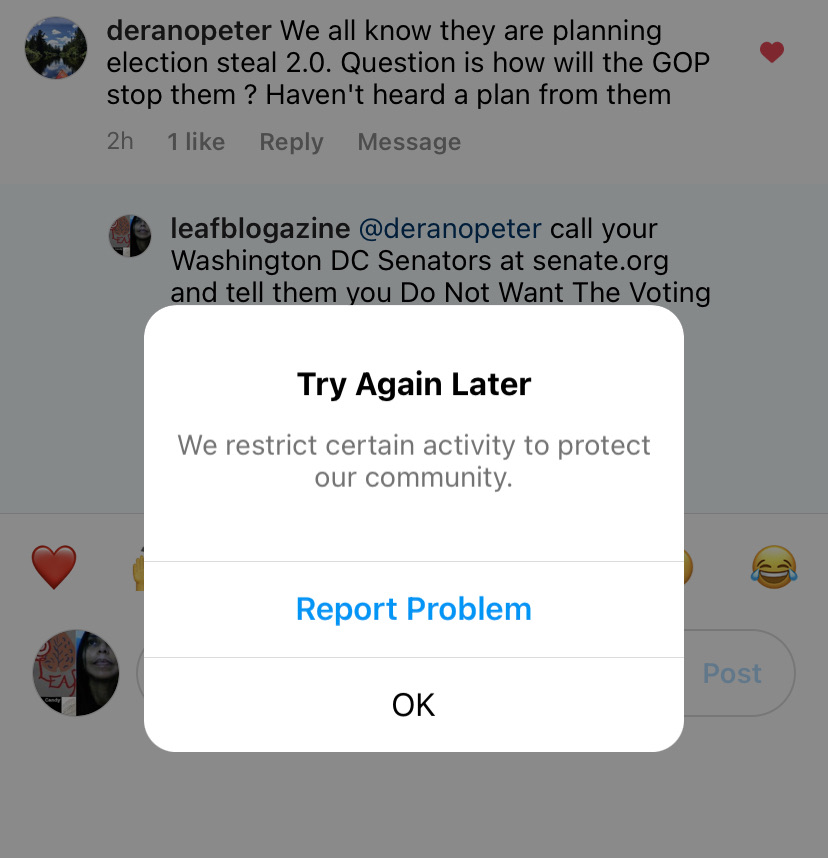828x858 pixels.
Task: Tap Report Problem in the dialog
Action: 413,609
